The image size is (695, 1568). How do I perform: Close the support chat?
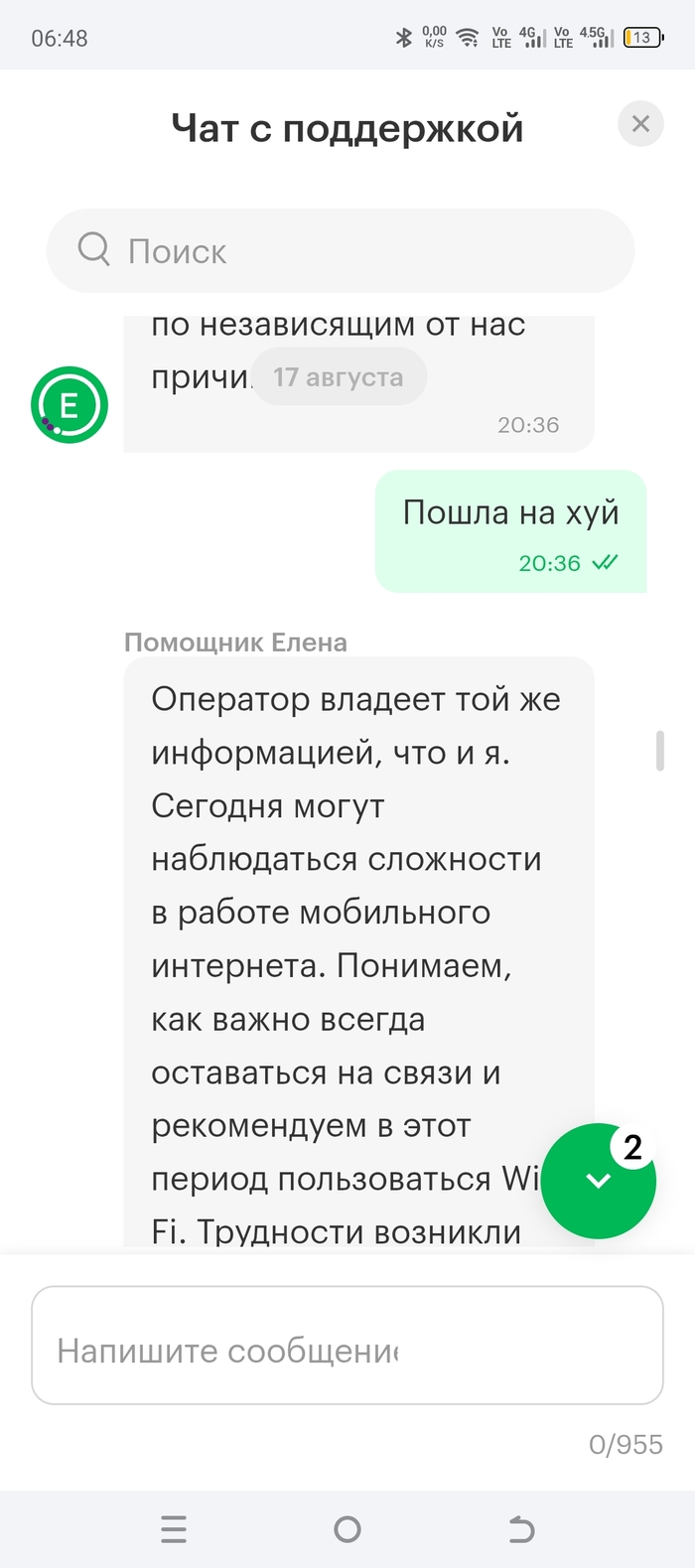640,124
